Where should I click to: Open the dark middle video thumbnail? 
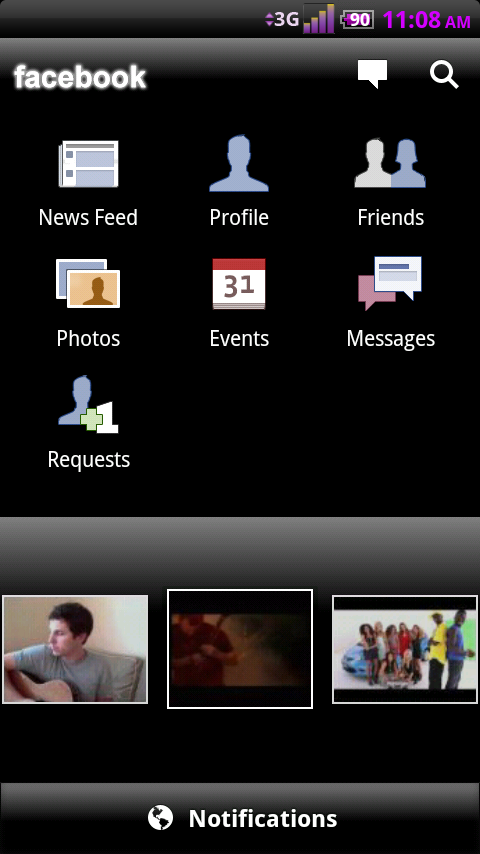tap(240, 649)
